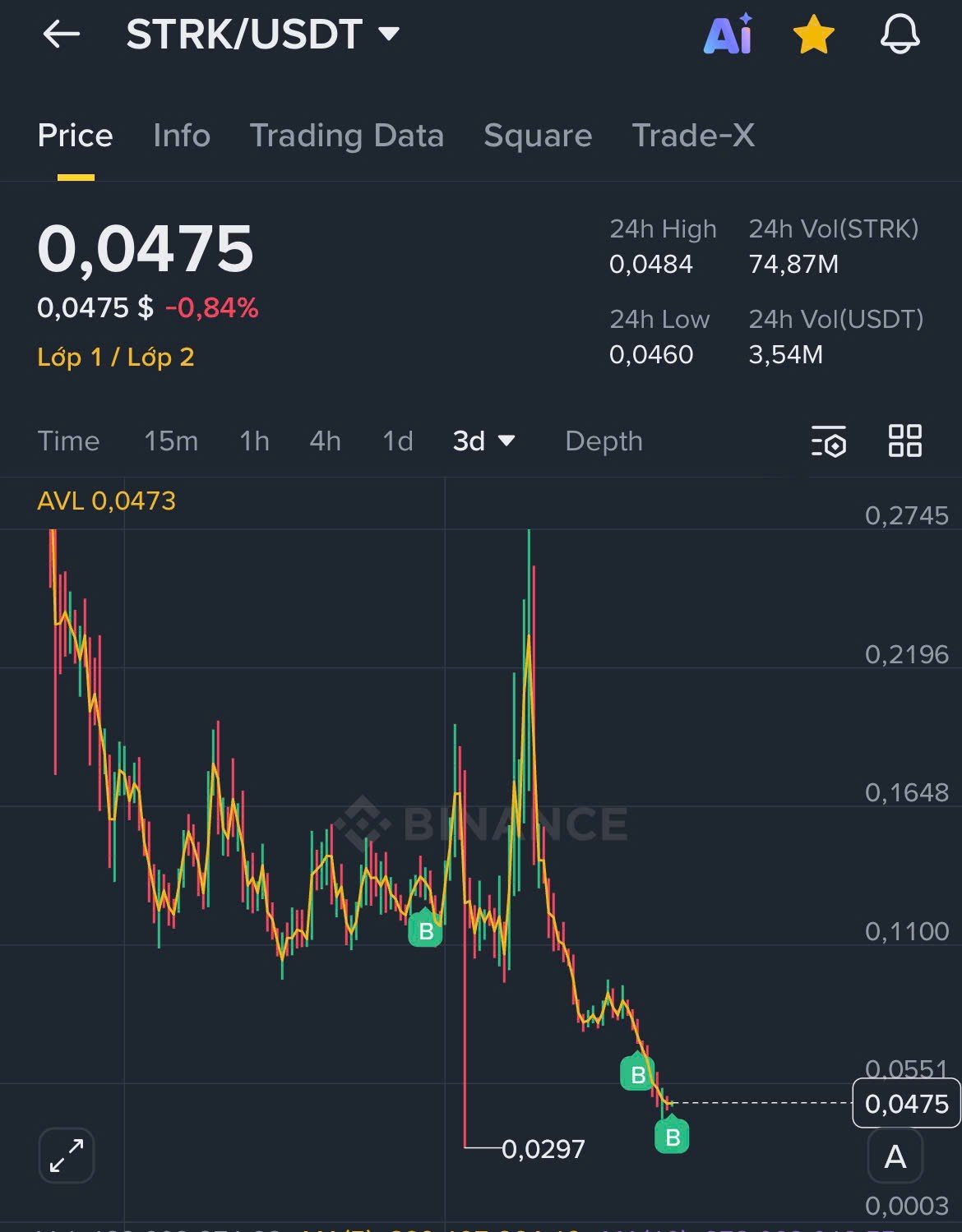Switch to the Trading Data tab
This screenshot has width=962, height=1232.
tap(346, 136)
